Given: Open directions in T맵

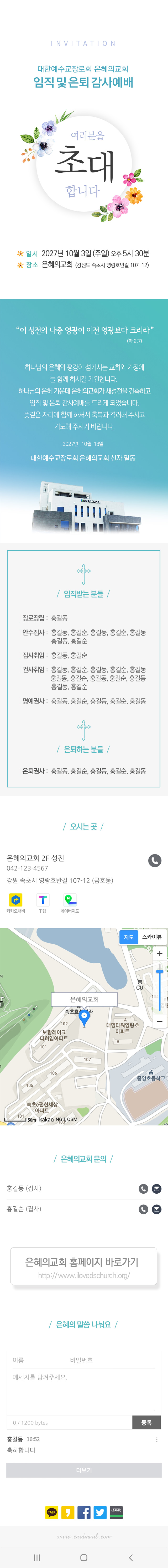Looking at the screenshot, I should [43, 900].
